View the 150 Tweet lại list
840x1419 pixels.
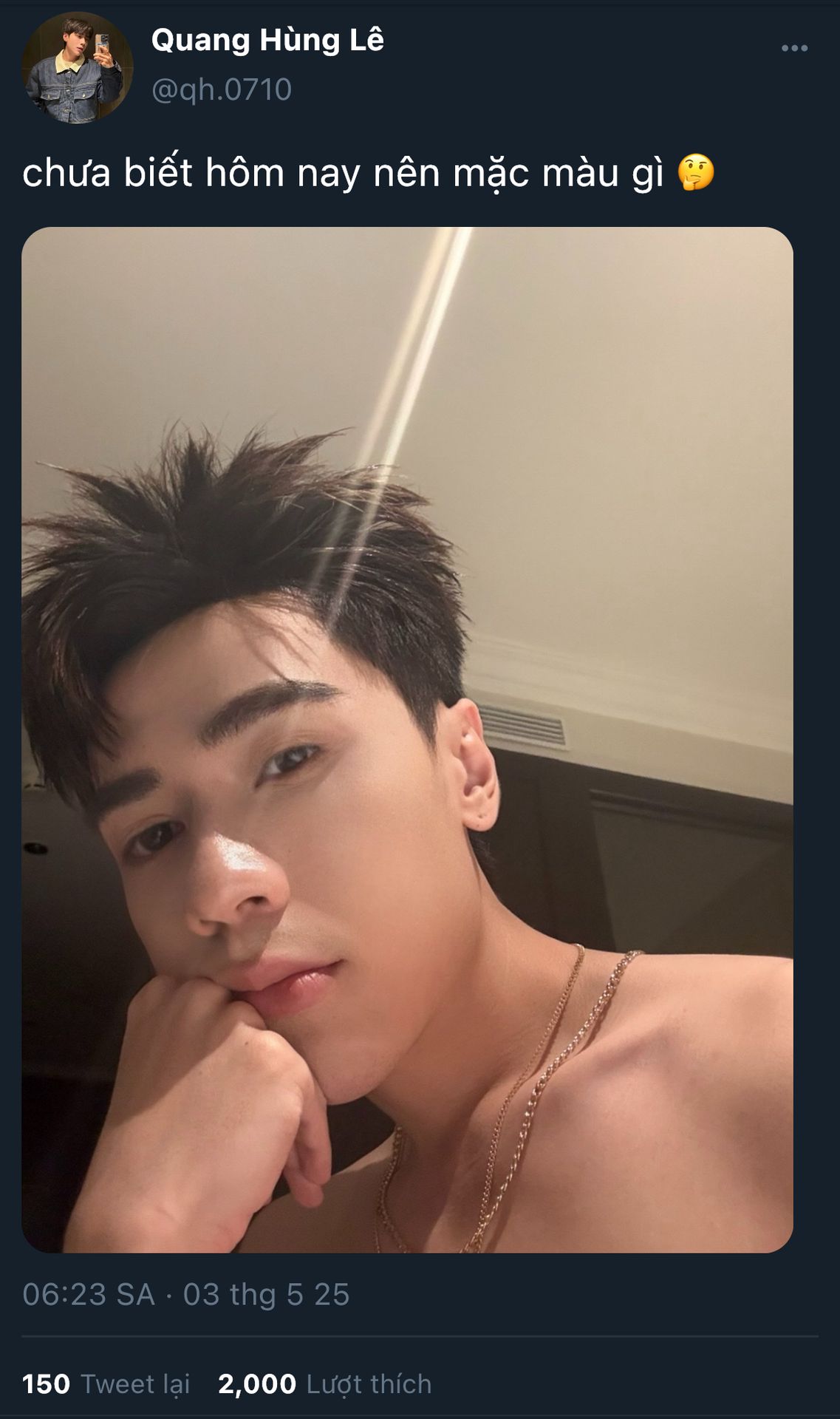pyautogui.click(x=106, y=1384)
